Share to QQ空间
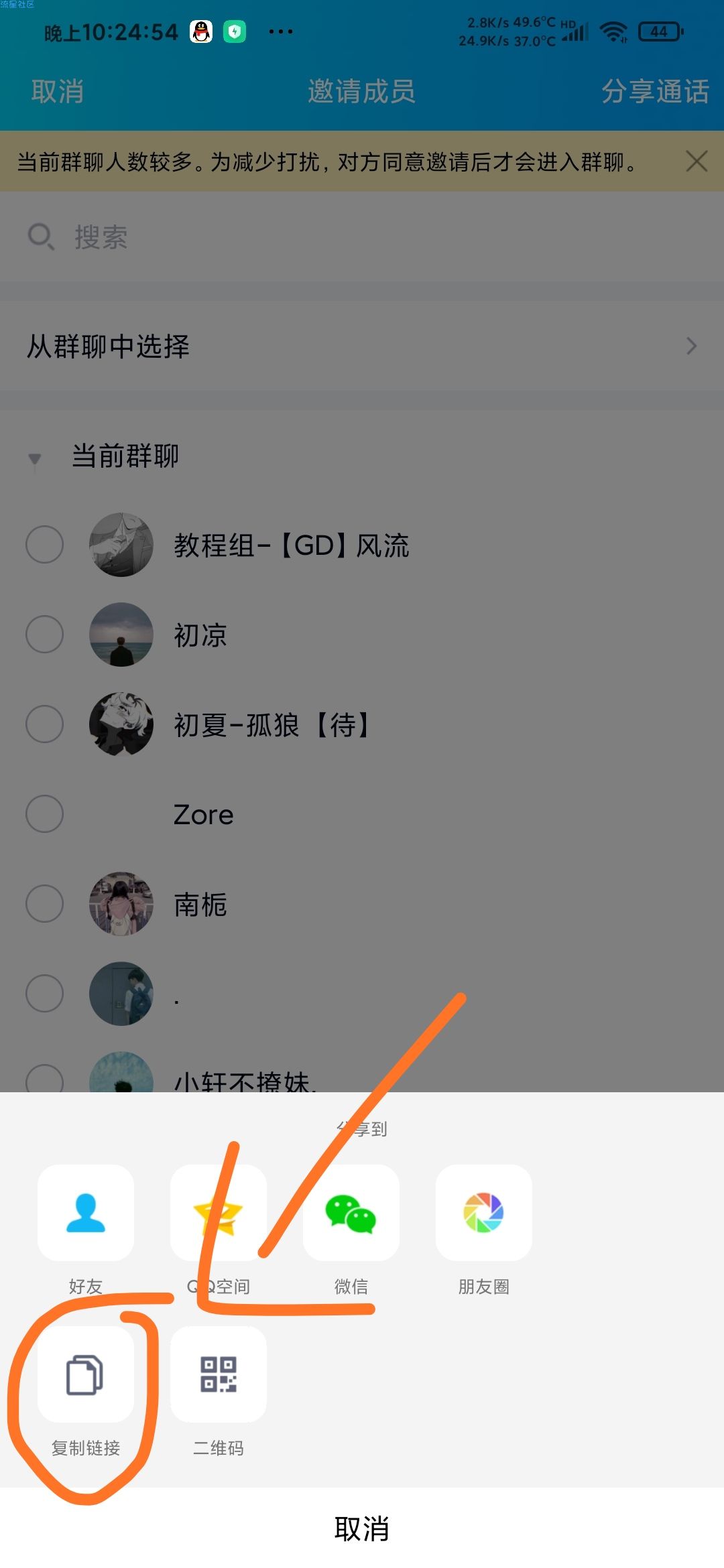724x1568 pixels. point(219,1213)
